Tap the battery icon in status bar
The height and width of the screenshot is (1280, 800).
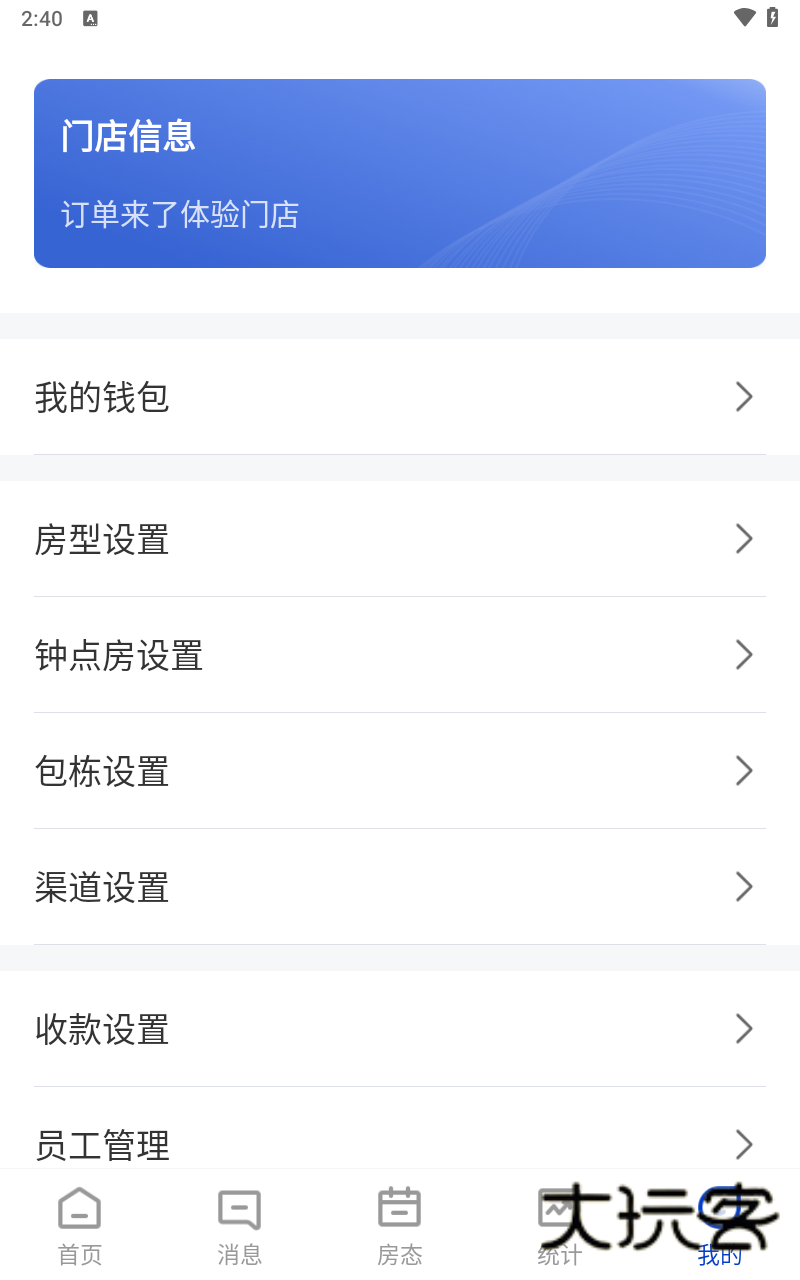click(x=771, y=16)
